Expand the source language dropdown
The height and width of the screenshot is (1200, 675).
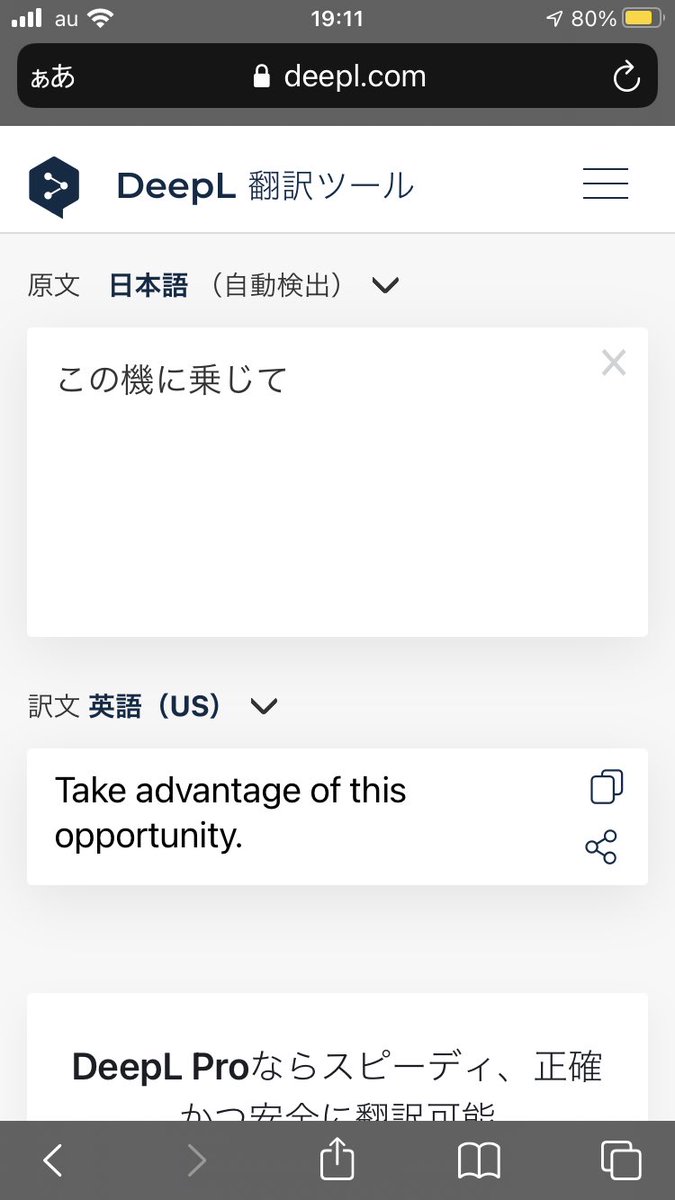[x=385, y=286]
